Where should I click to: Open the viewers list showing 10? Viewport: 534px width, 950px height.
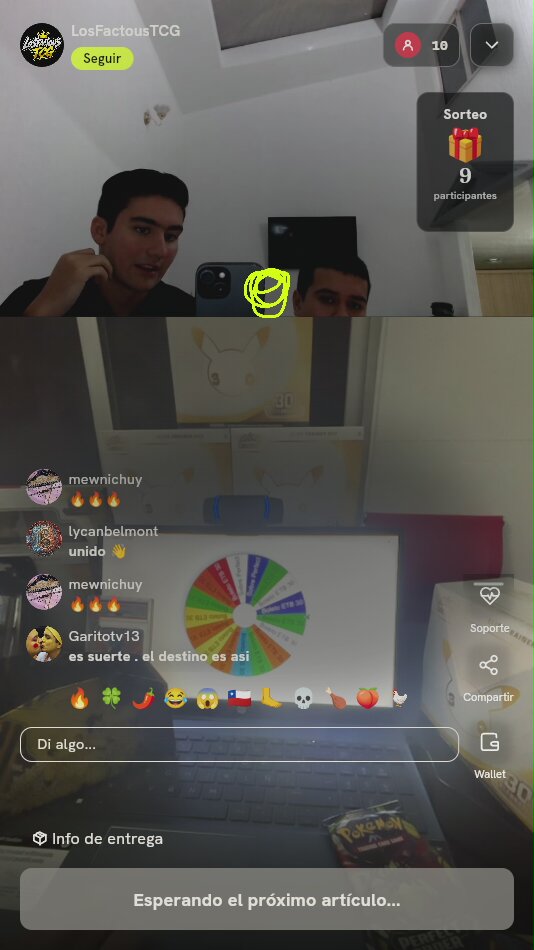tap(422, 45)
